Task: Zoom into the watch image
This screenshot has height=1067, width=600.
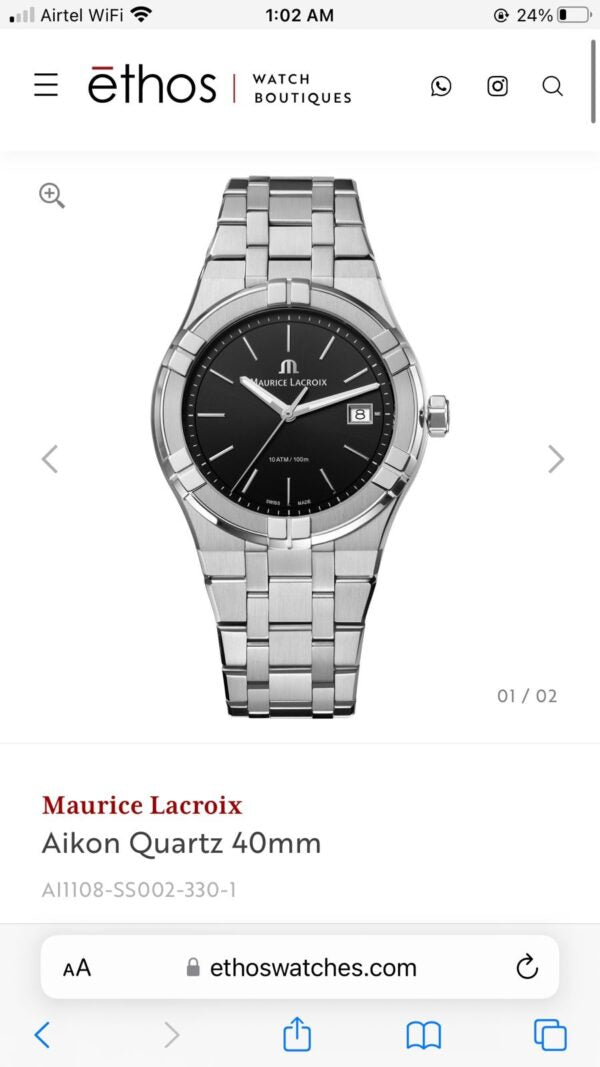Action: [52, 195]
